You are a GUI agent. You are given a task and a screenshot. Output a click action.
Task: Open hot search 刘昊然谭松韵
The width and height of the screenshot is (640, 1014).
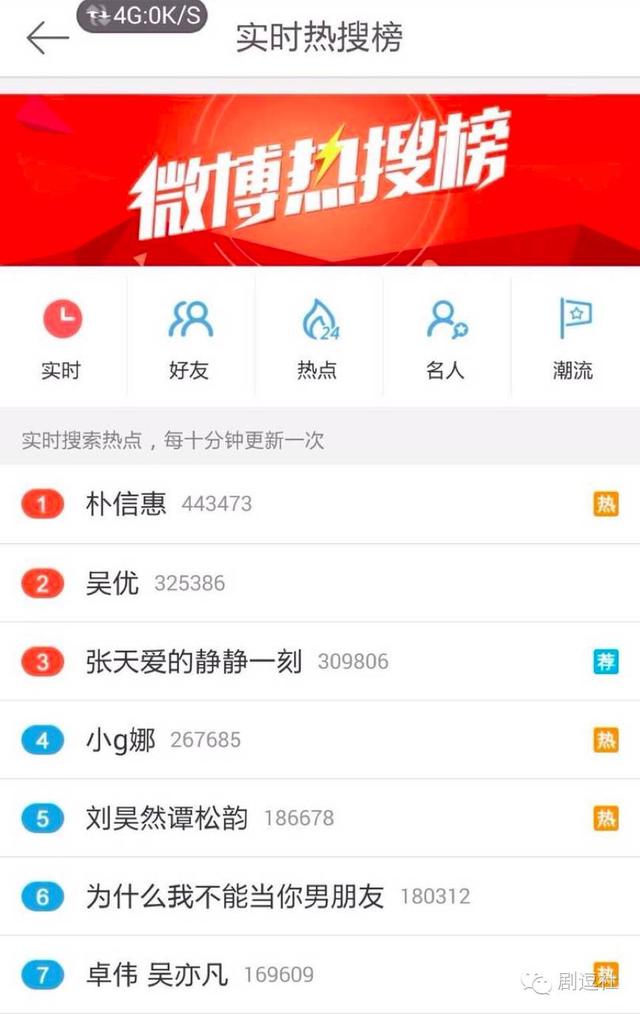(167, 818)
